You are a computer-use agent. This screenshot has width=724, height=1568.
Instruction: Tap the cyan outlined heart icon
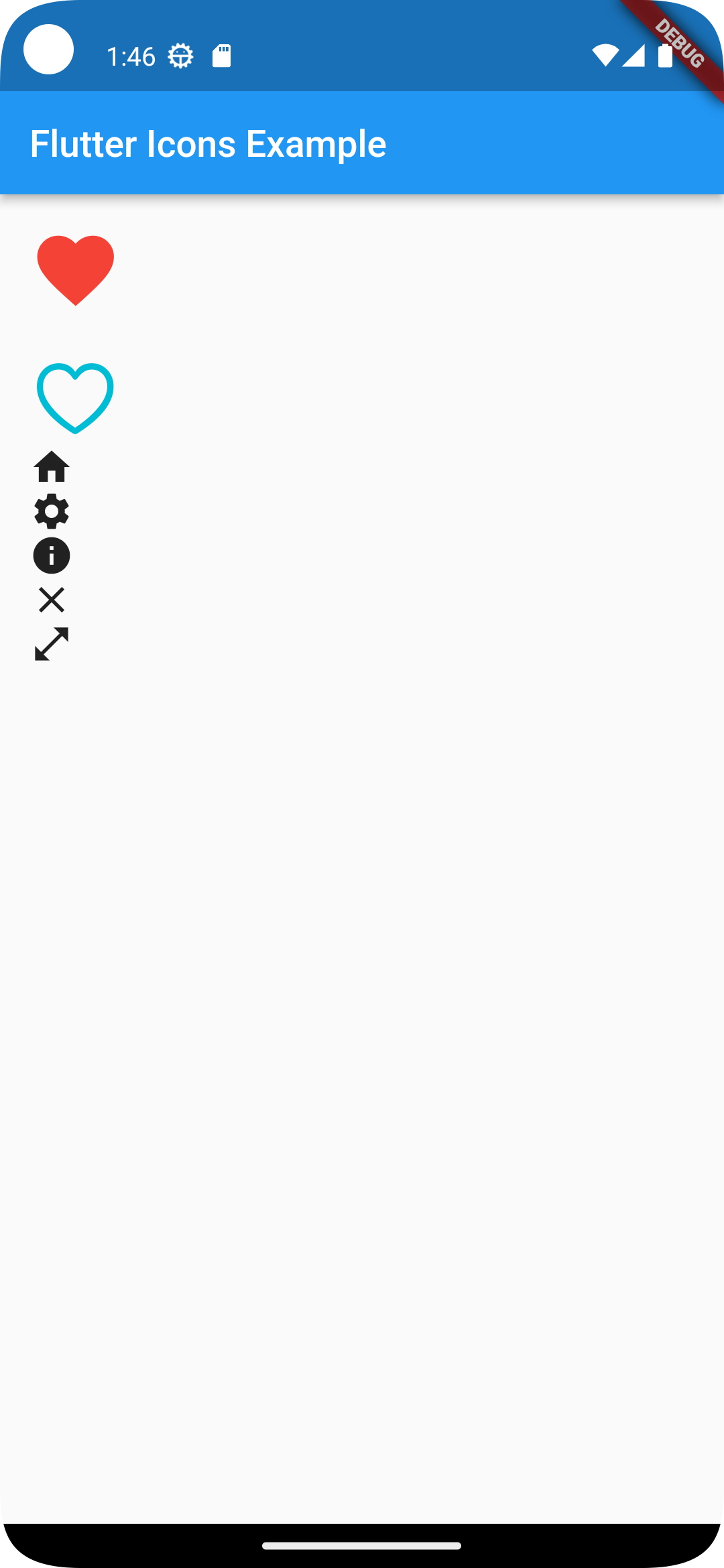pyautogui.click(x=75, y=398)
